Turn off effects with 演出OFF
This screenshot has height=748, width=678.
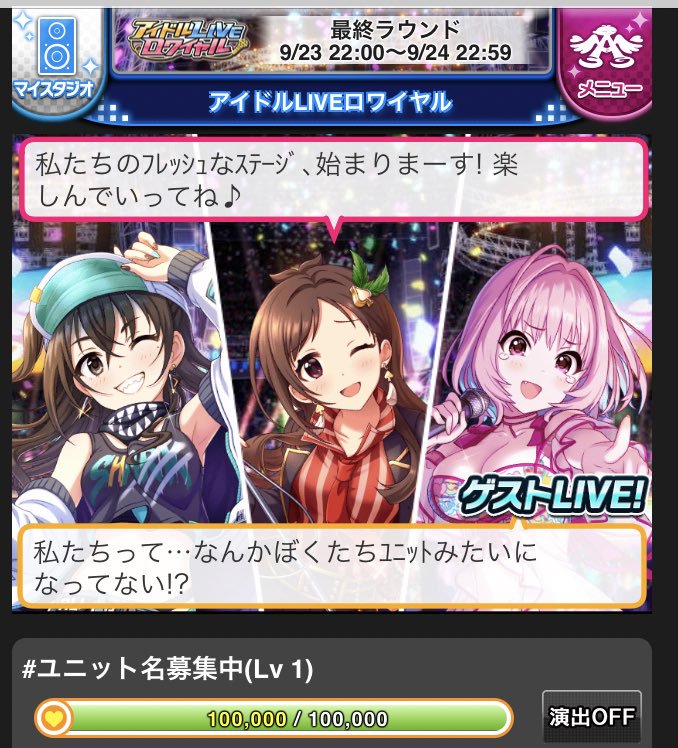(x=592, y=717)
